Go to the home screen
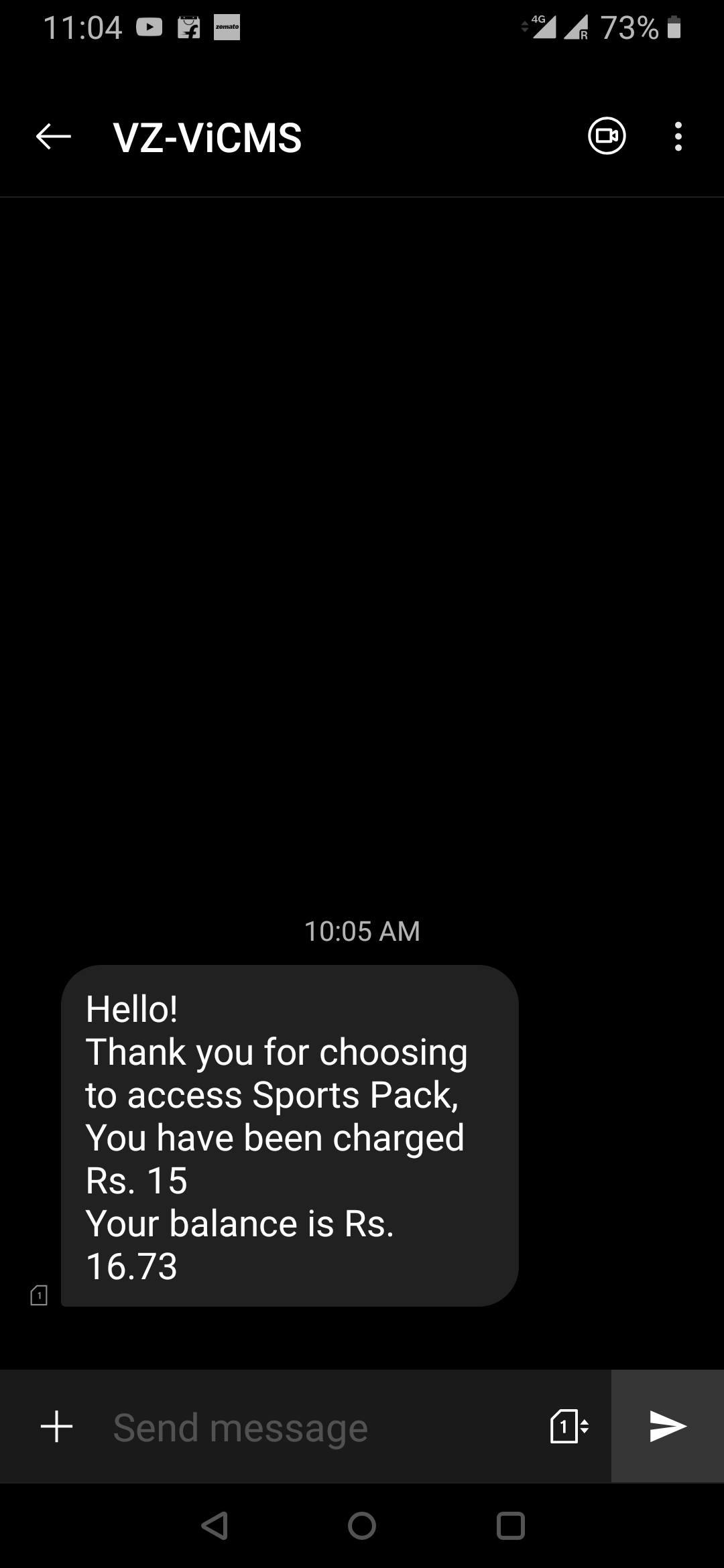The image size is (724, 1568). pos(362,1526)
